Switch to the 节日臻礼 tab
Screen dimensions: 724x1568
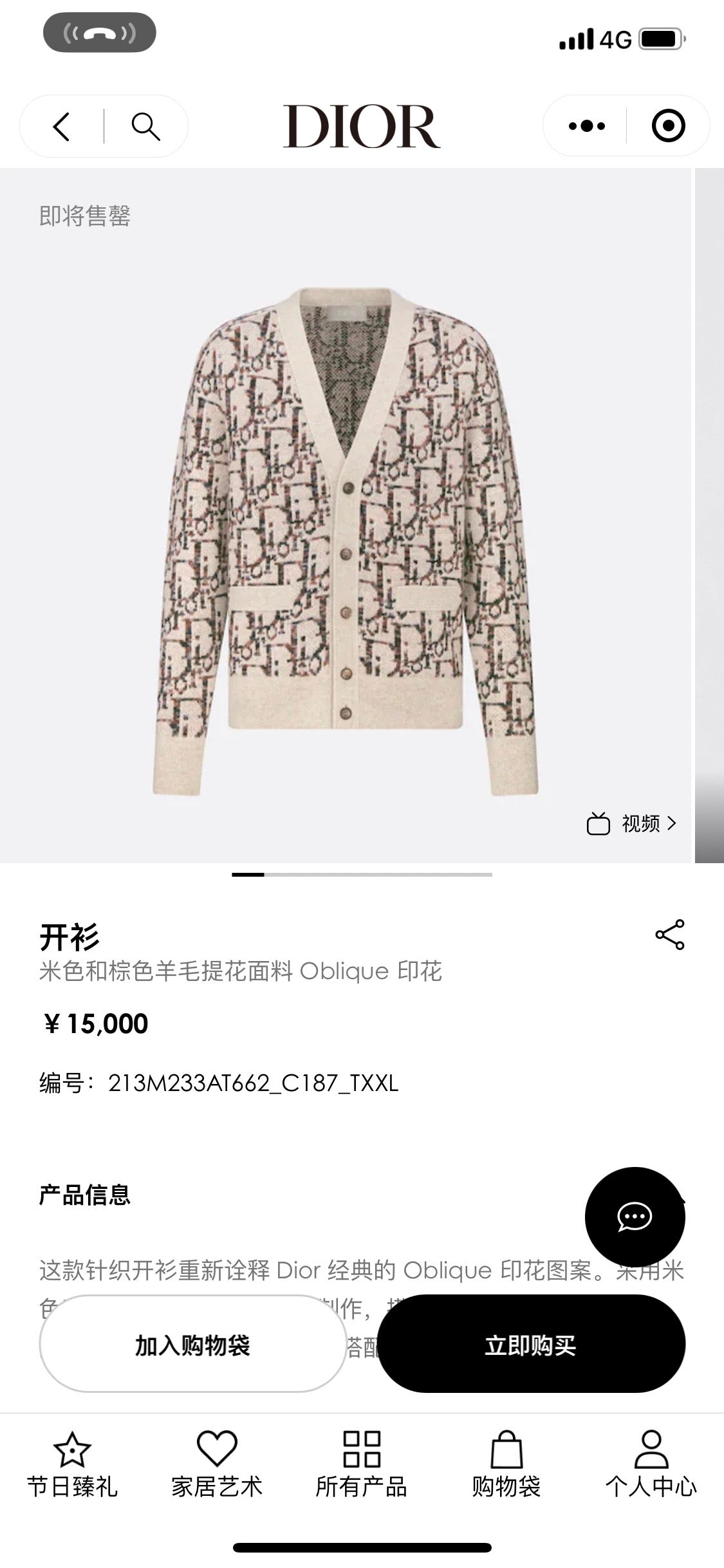point(72,1466)
